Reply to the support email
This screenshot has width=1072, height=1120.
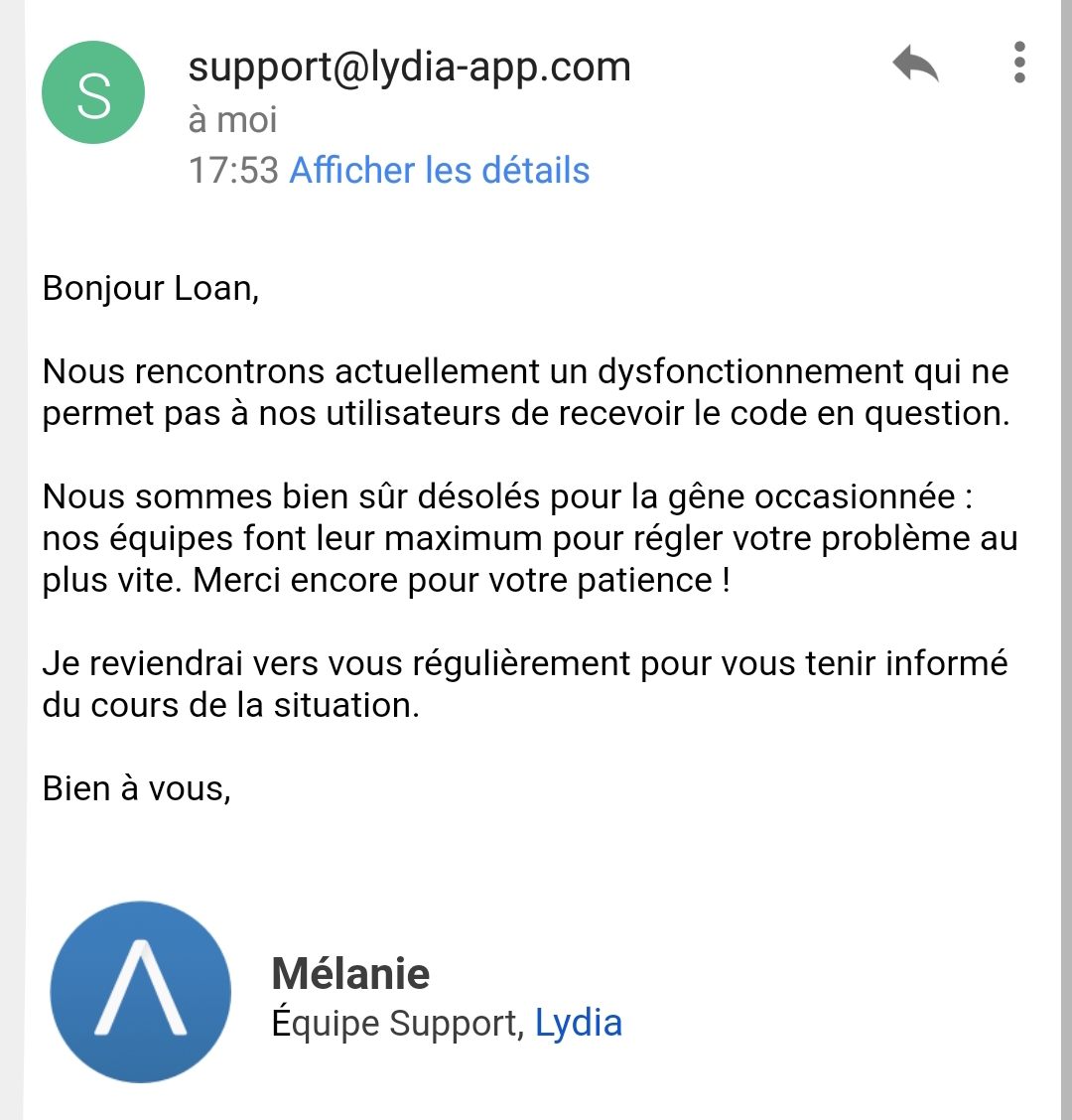point(915,66)
